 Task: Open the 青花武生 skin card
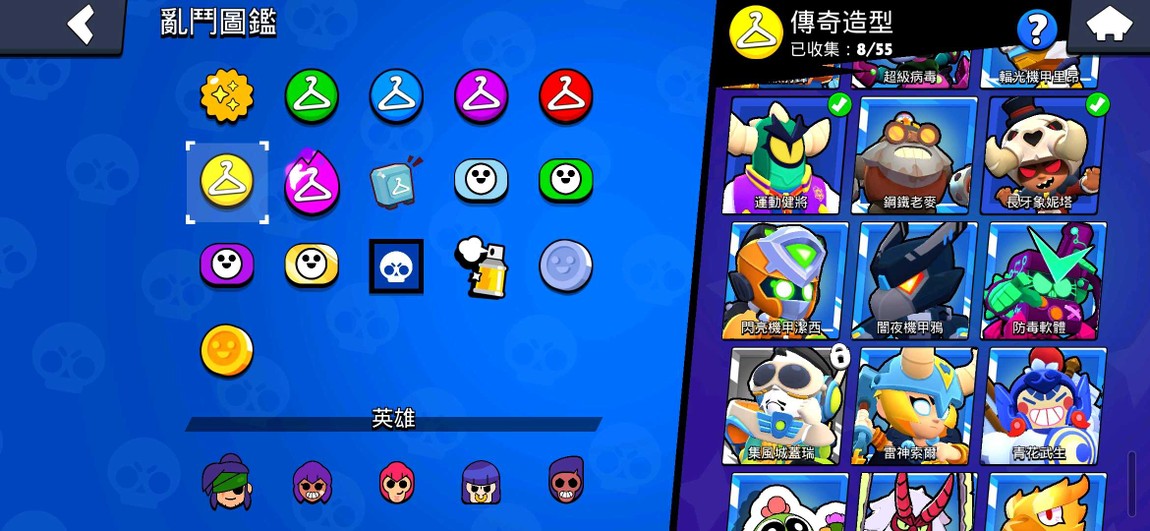click(x=1044, y=406)
